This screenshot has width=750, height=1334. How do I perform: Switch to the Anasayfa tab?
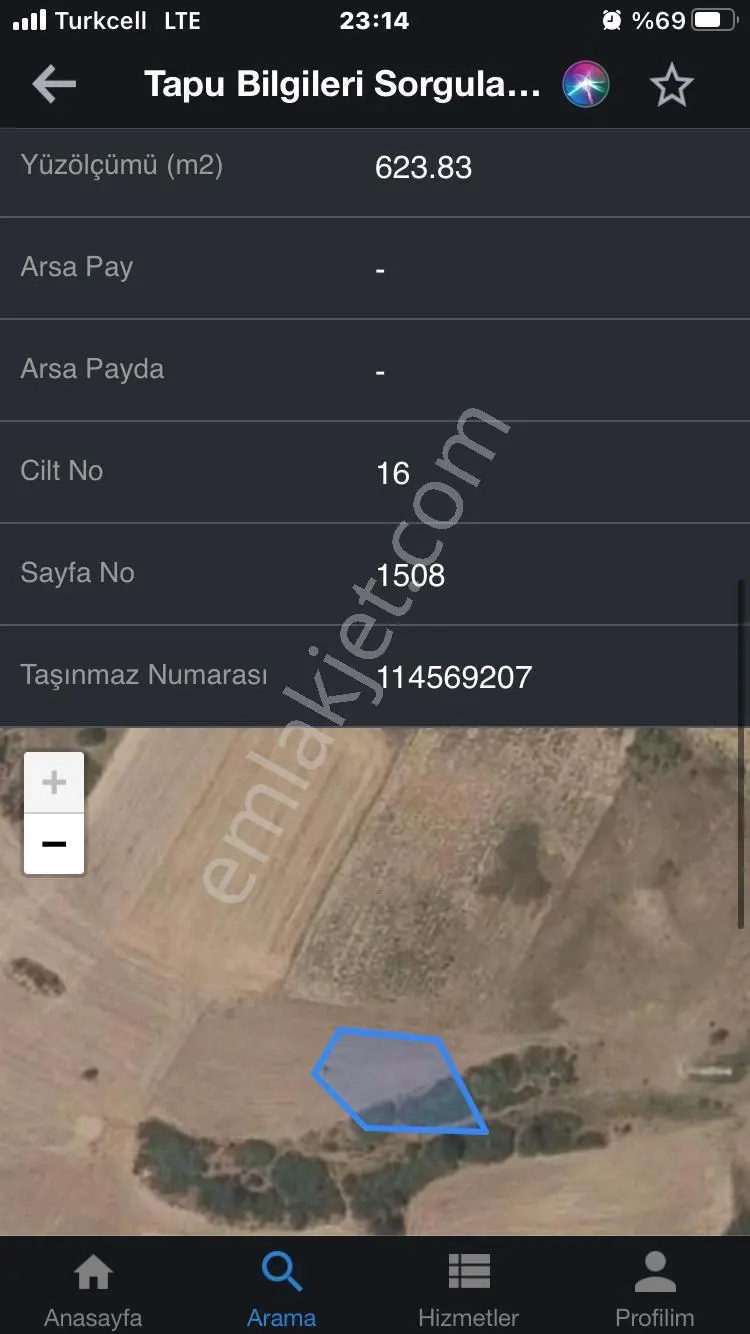click(x=93, y=1288)
